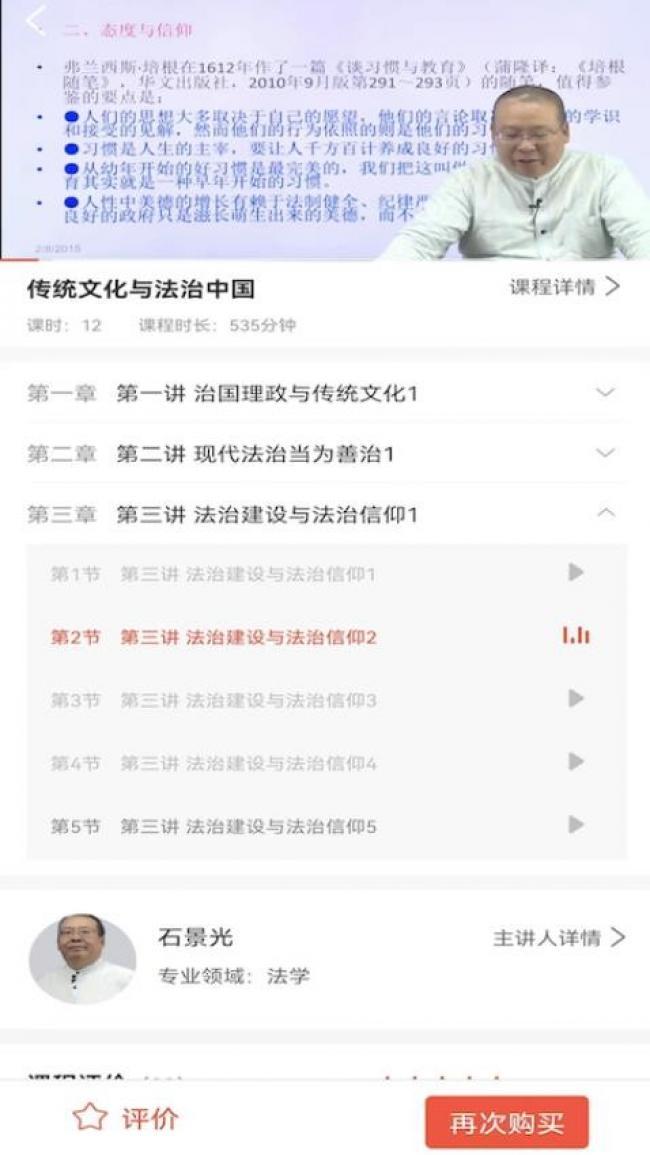Viewport: 650px width, 1155px height.
Task: Collapse 第三章 法治建设与法治信仰1
Action: tap(325, 514)
